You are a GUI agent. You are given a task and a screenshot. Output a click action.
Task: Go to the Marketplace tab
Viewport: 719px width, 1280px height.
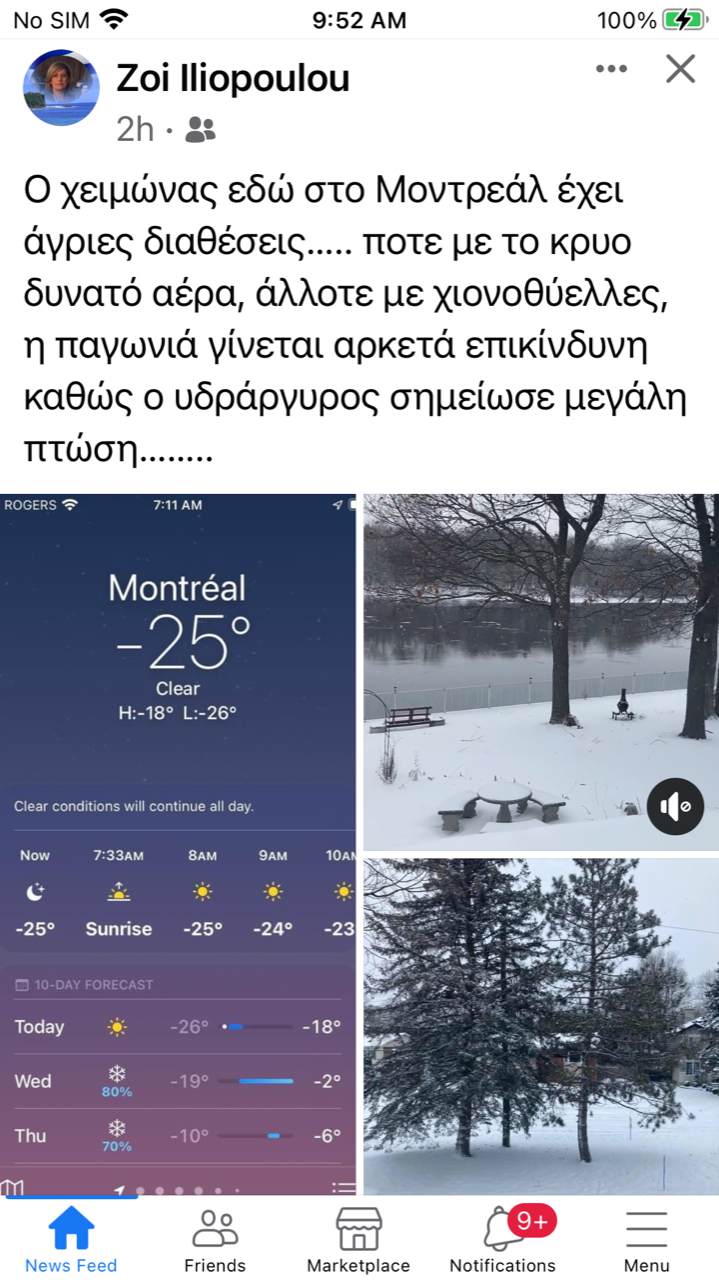(x=358, y=1240)
